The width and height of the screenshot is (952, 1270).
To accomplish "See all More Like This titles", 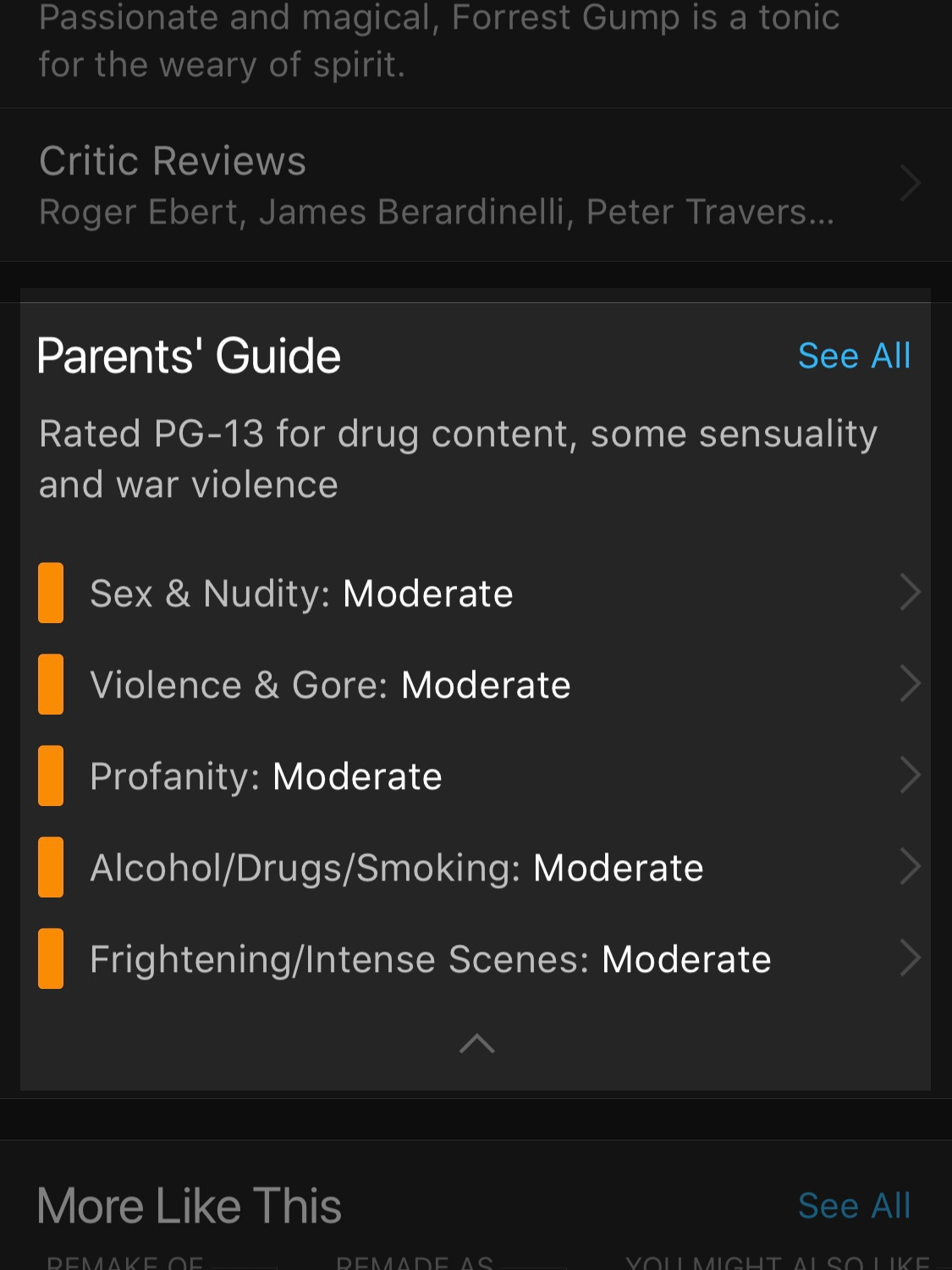I will [x=854, y=1206].
